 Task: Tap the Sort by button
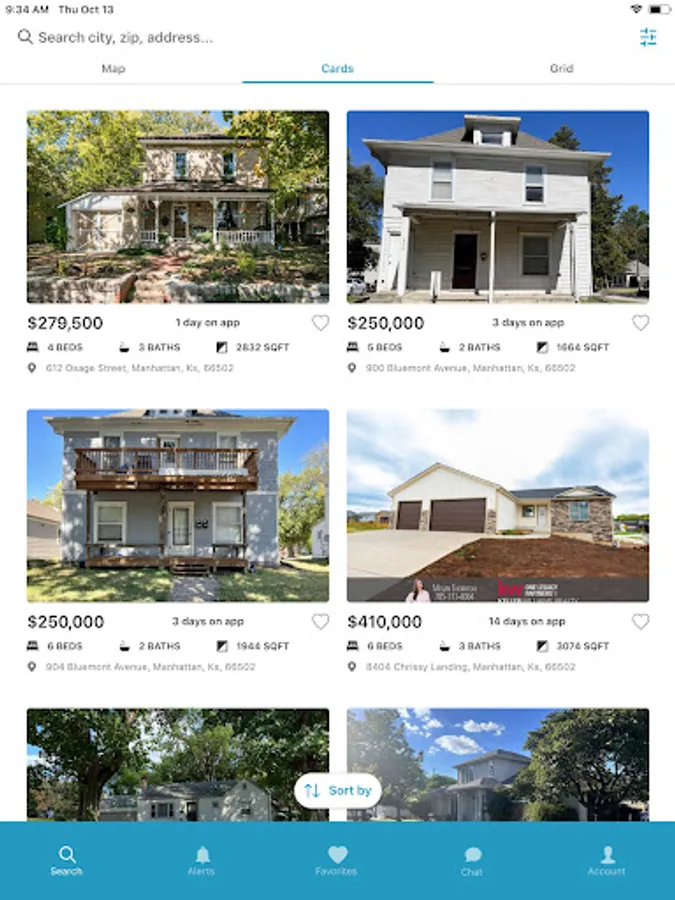pos(338,790)
